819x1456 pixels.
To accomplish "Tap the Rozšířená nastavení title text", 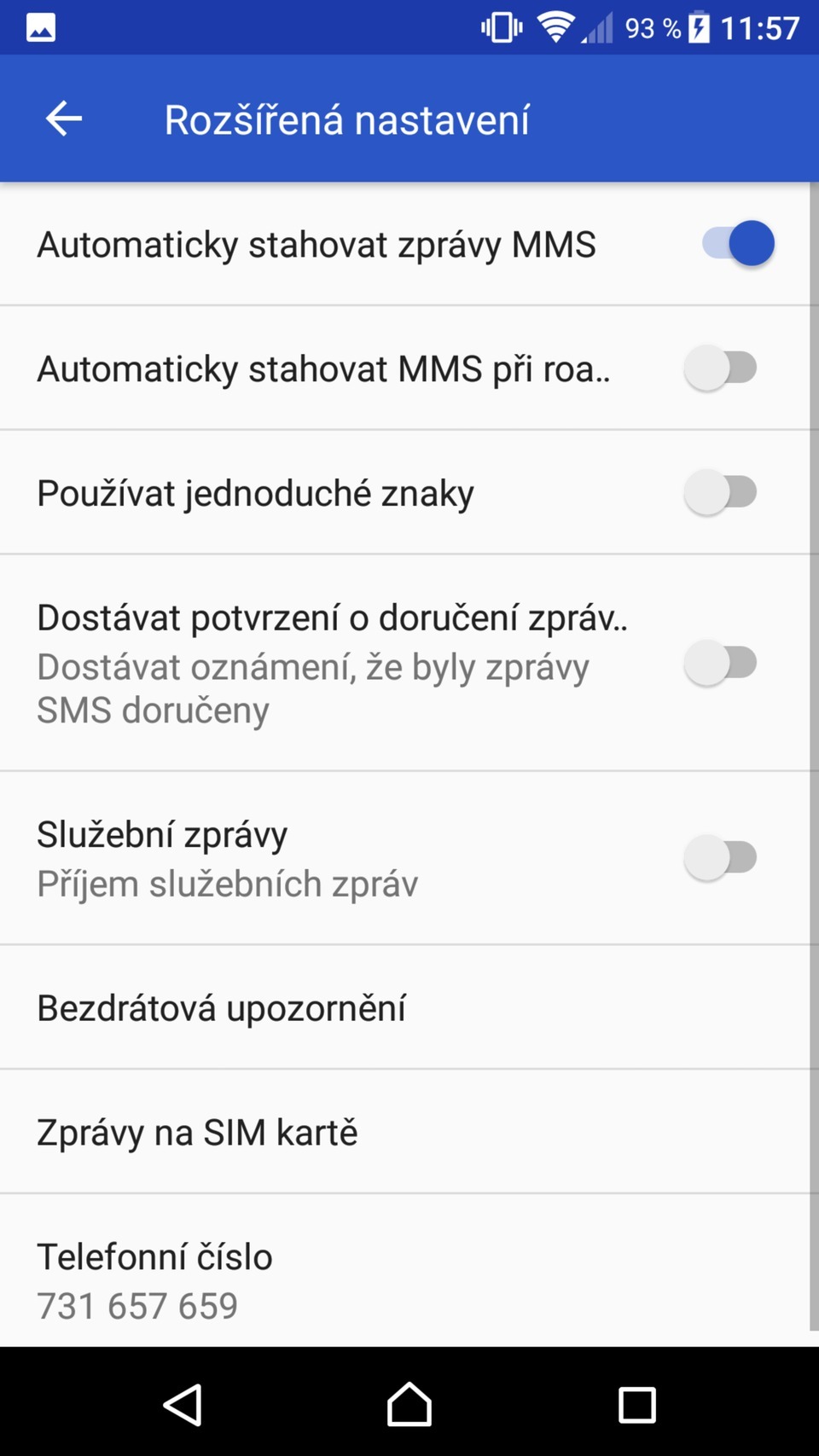I will (348, 119).
